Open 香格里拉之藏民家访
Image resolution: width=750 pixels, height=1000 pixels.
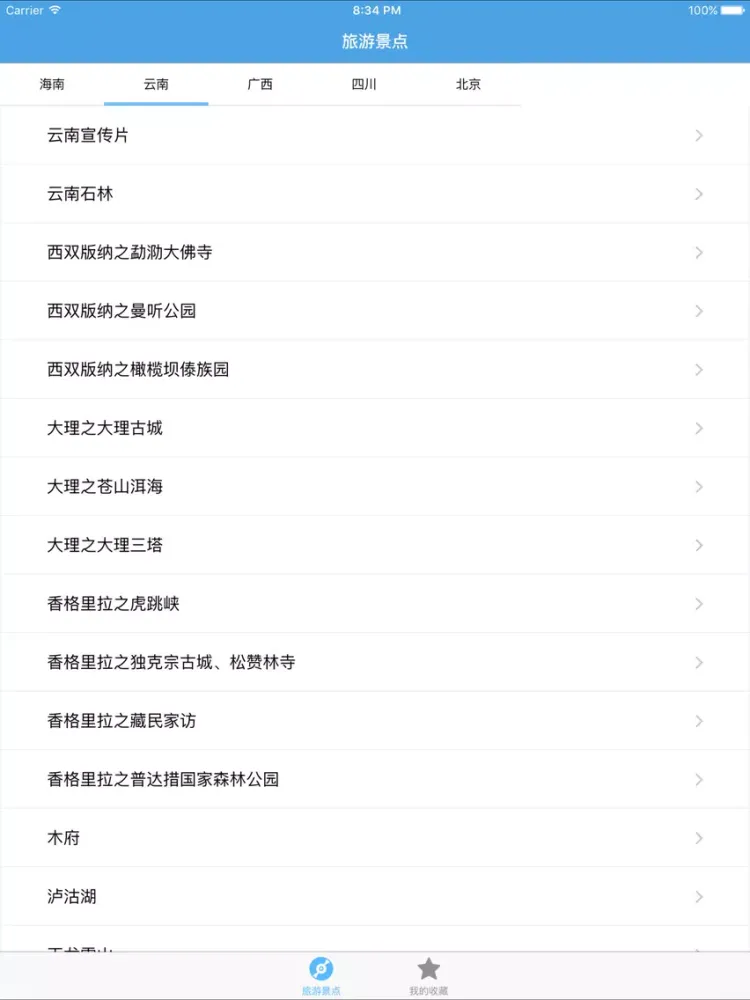(x=375, y=721)
